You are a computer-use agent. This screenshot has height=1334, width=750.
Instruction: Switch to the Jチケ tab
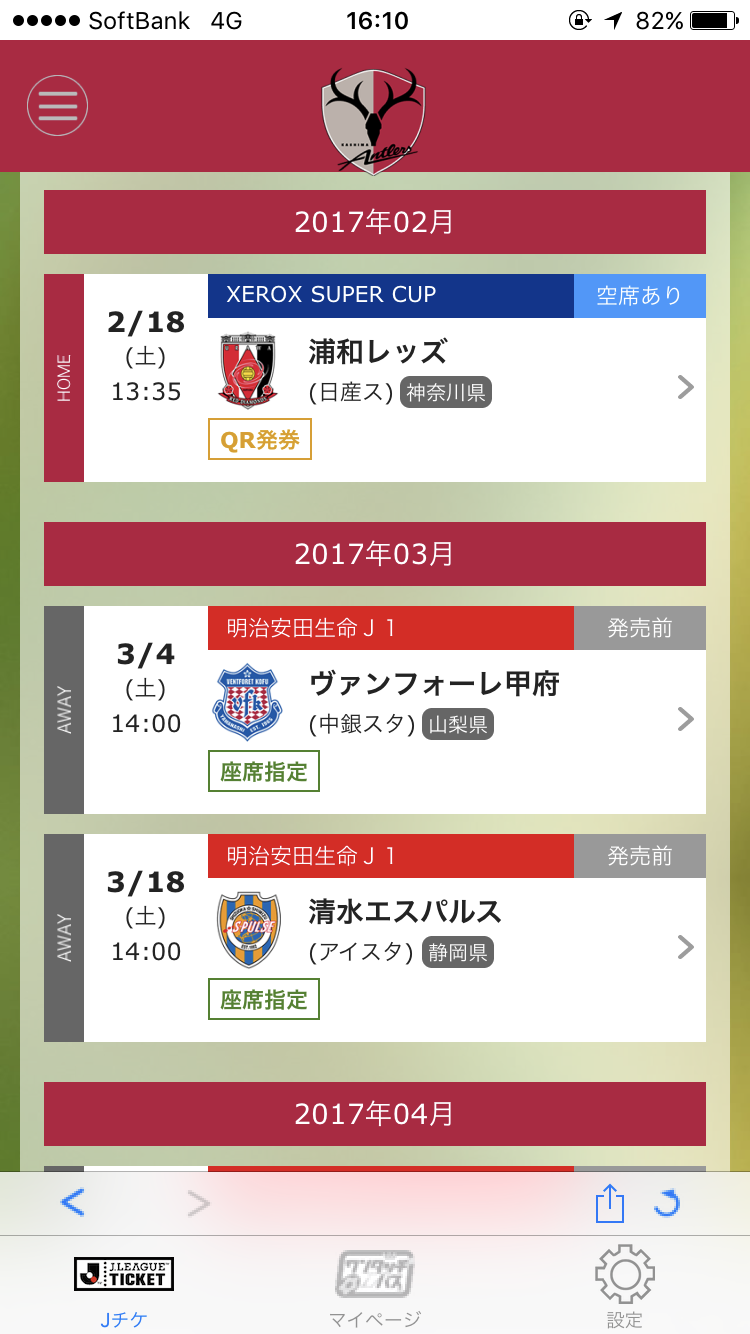click(x=124, y=1286)
